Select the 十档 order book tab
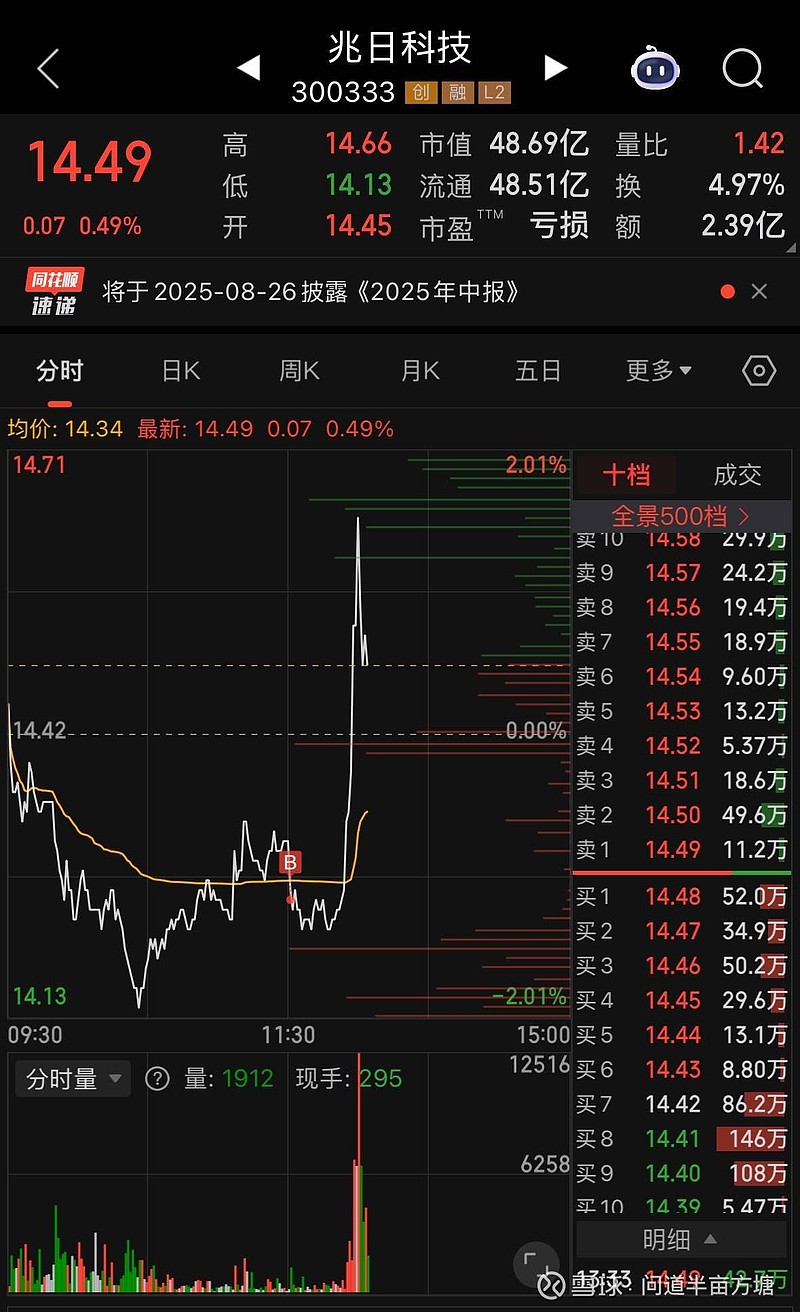 (x=625, y=475)
